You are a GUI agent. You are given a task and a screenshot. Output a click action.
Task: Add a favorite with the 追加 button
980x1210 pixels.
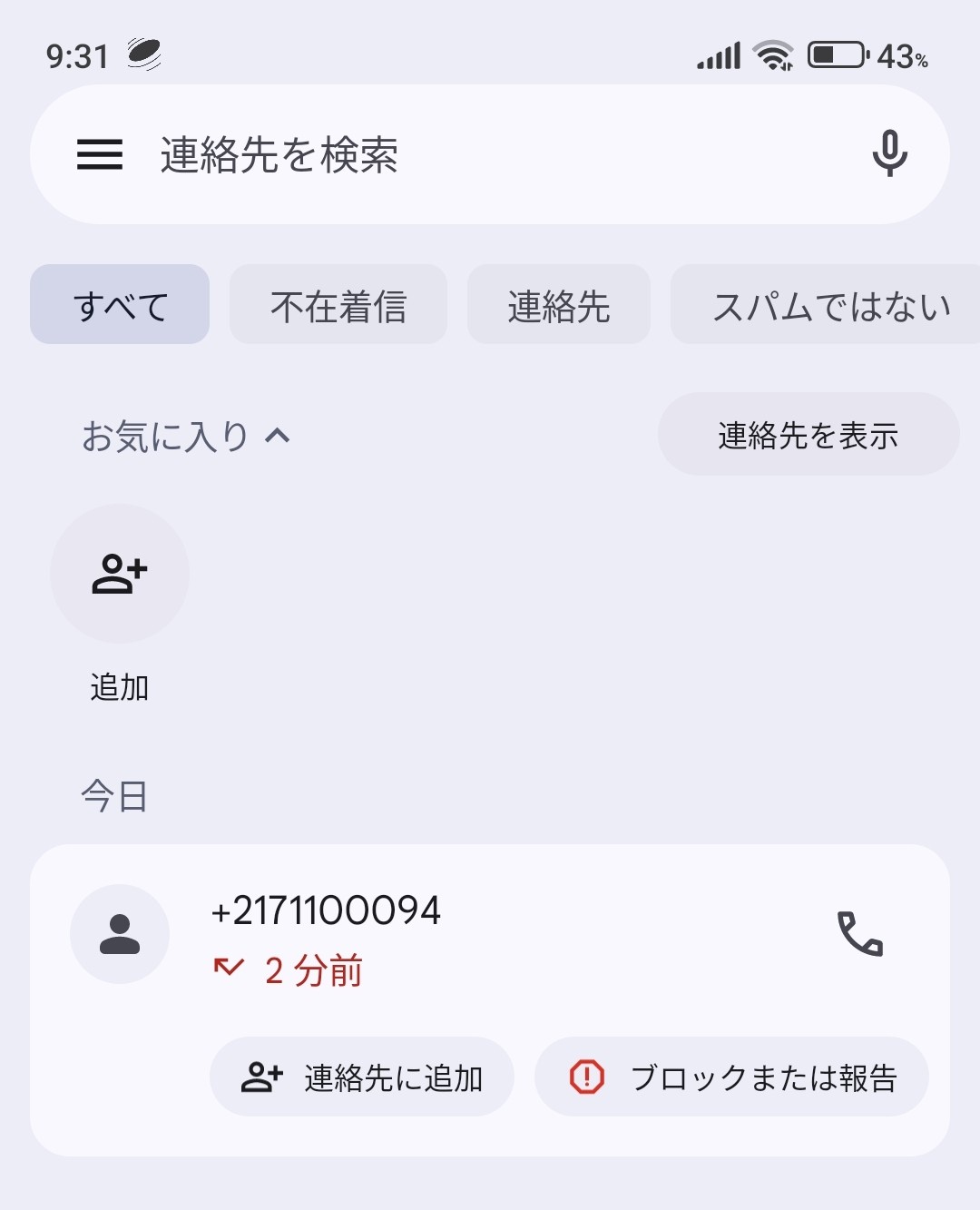(120, 575)
